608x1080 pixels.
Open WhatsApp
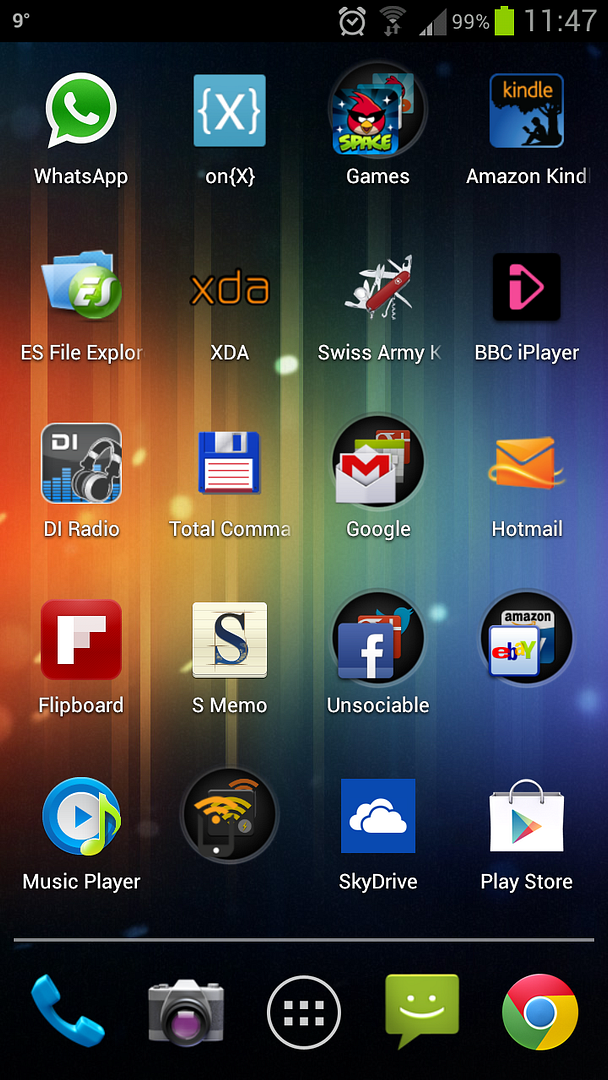click(81, 112)
